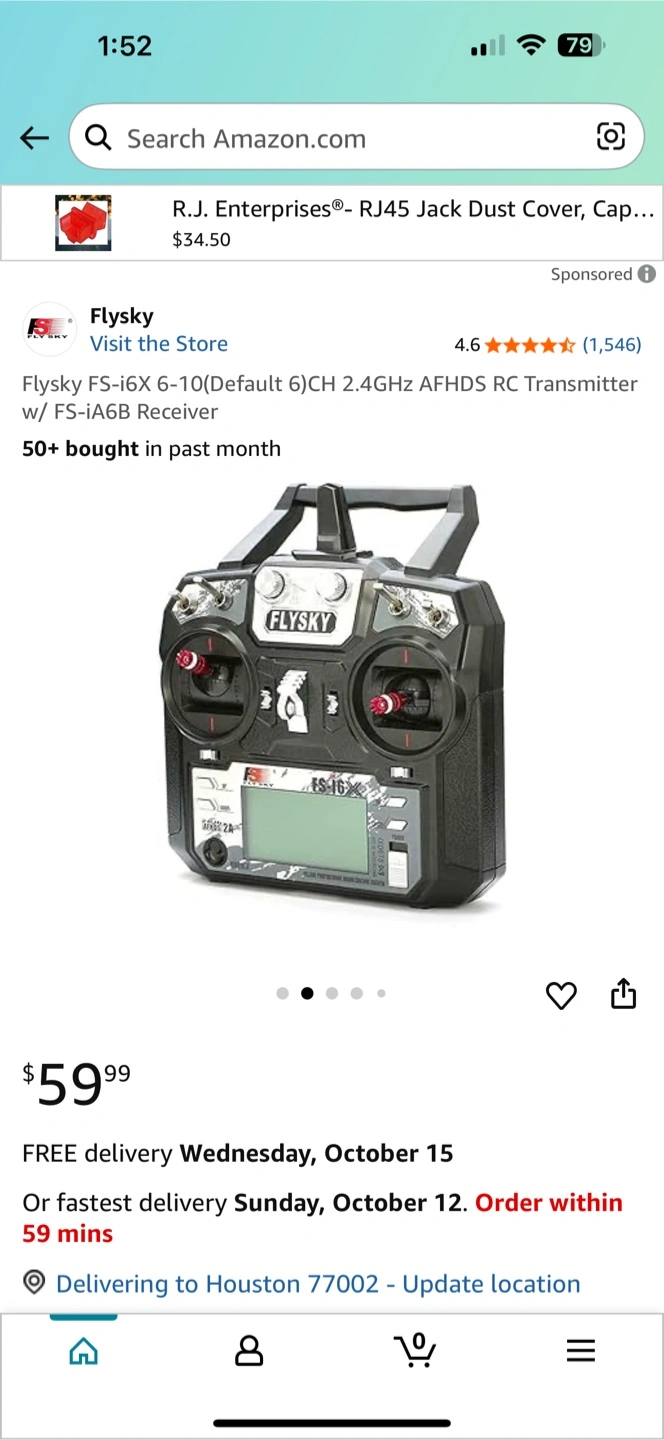Image resolution: width=664 pixels, height=1440 pixels.
Task: Open camera lens search icon
Action: coord(610,137)
